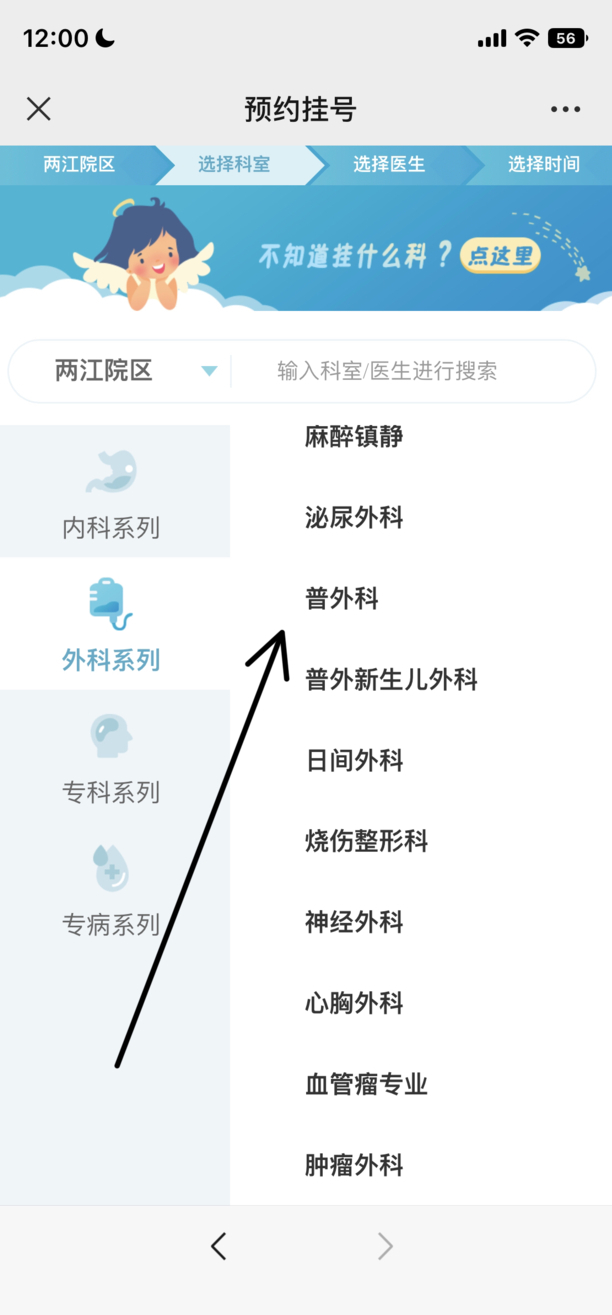Open 血管瘤专业 department
The image size is (612, 1315).
pos(366,1084)
